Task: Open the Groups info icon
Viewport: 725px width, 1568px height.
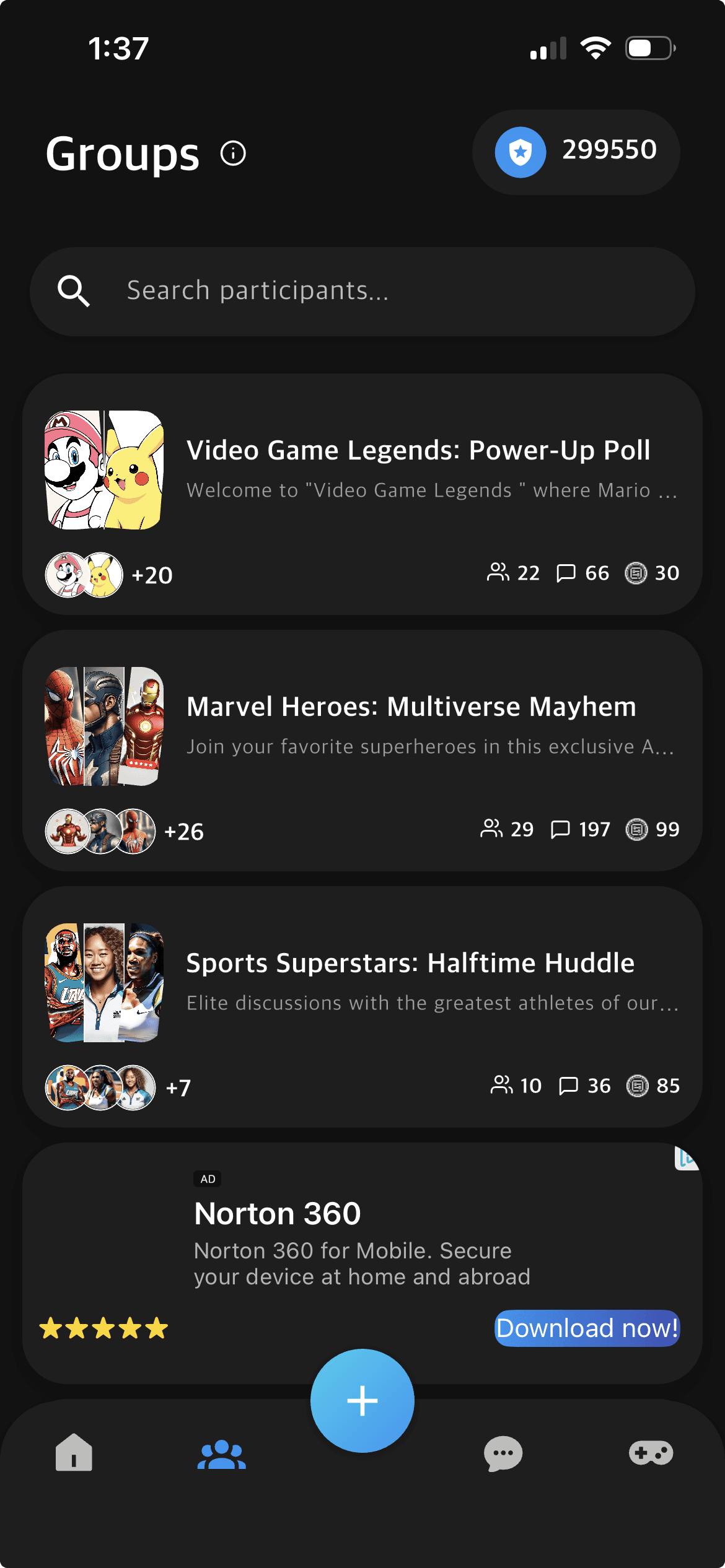Action: [233, 154]
